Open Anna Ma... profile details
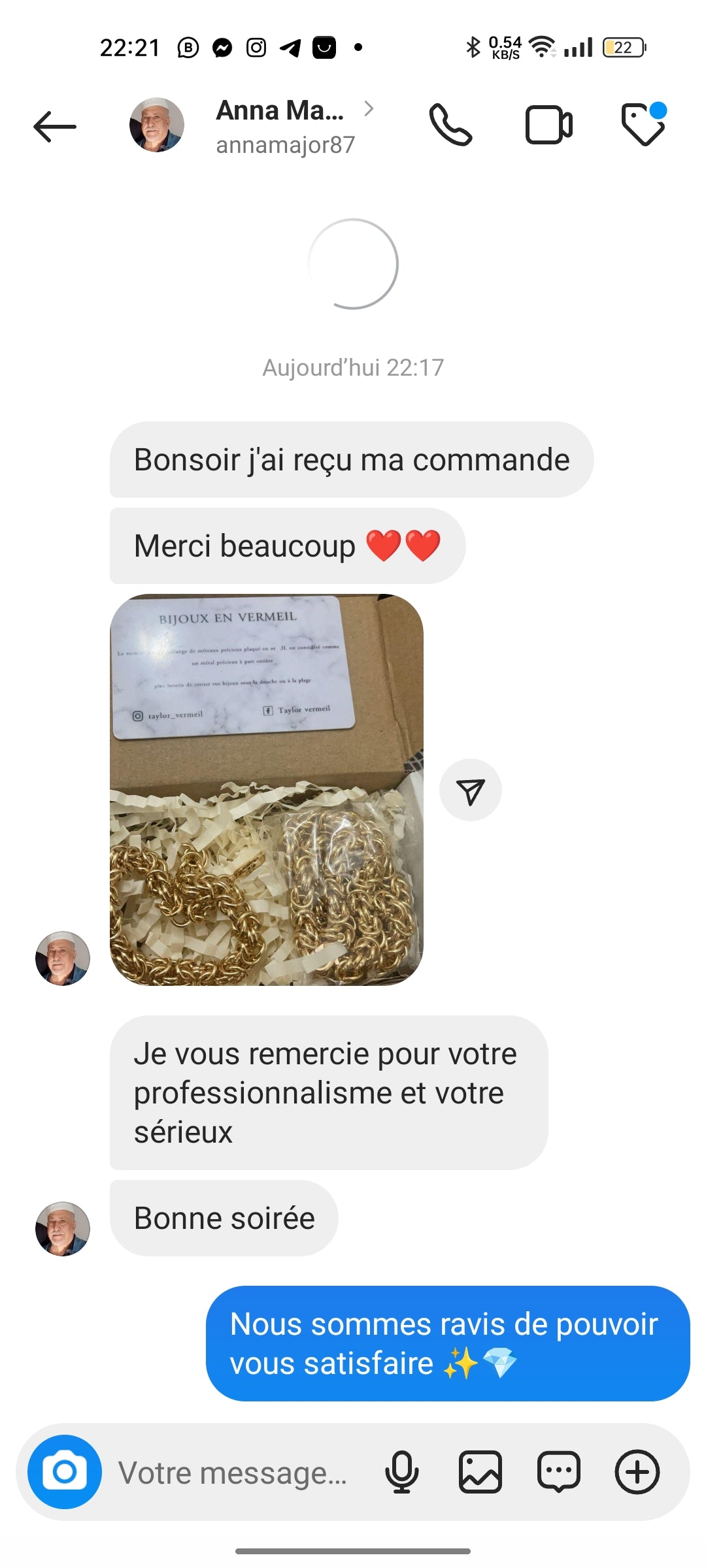Screen dimensions: 706x1568 point(281,126)
